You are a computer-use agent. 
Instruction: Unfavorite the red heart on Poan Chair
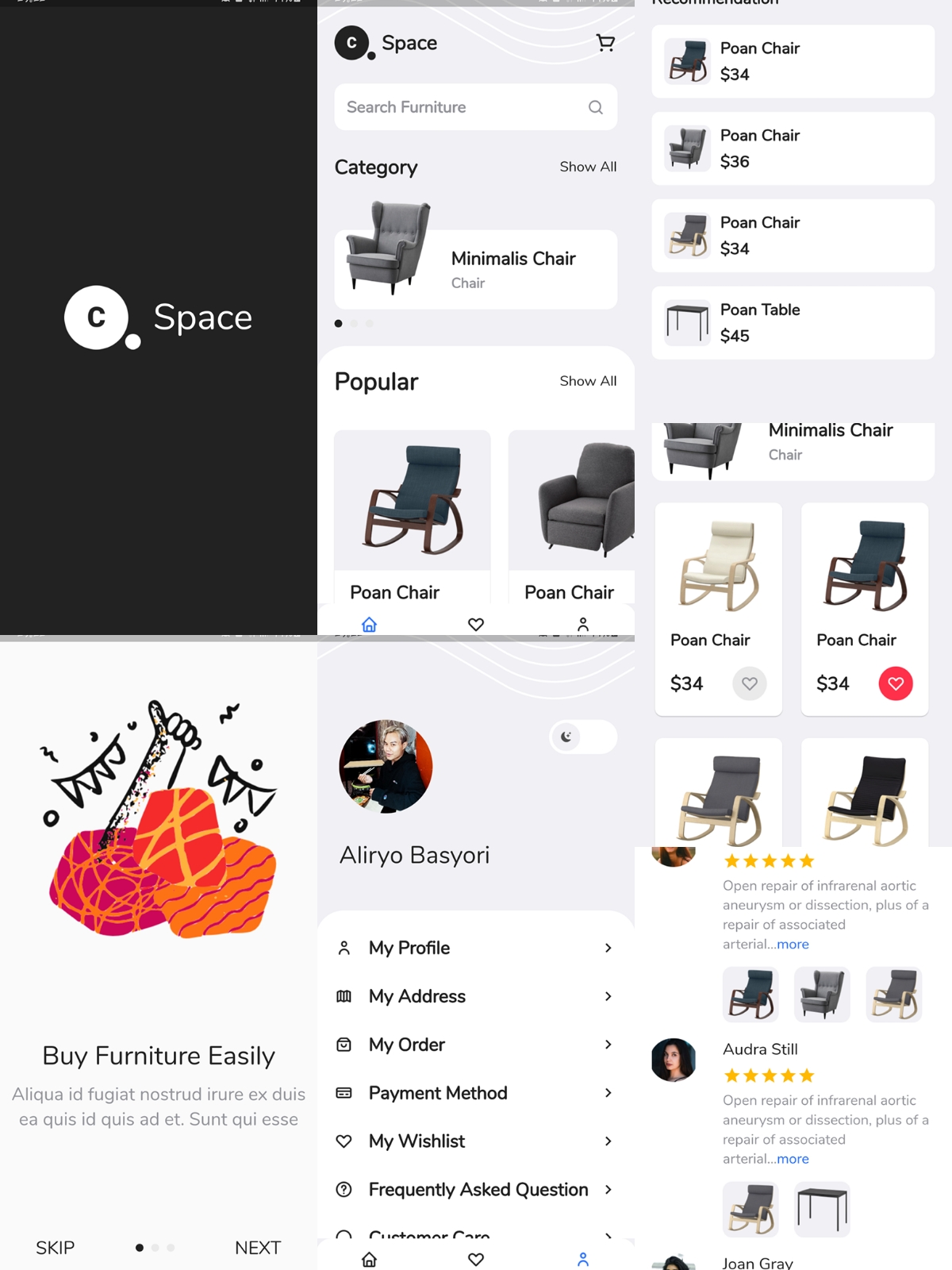pos(896,683)
